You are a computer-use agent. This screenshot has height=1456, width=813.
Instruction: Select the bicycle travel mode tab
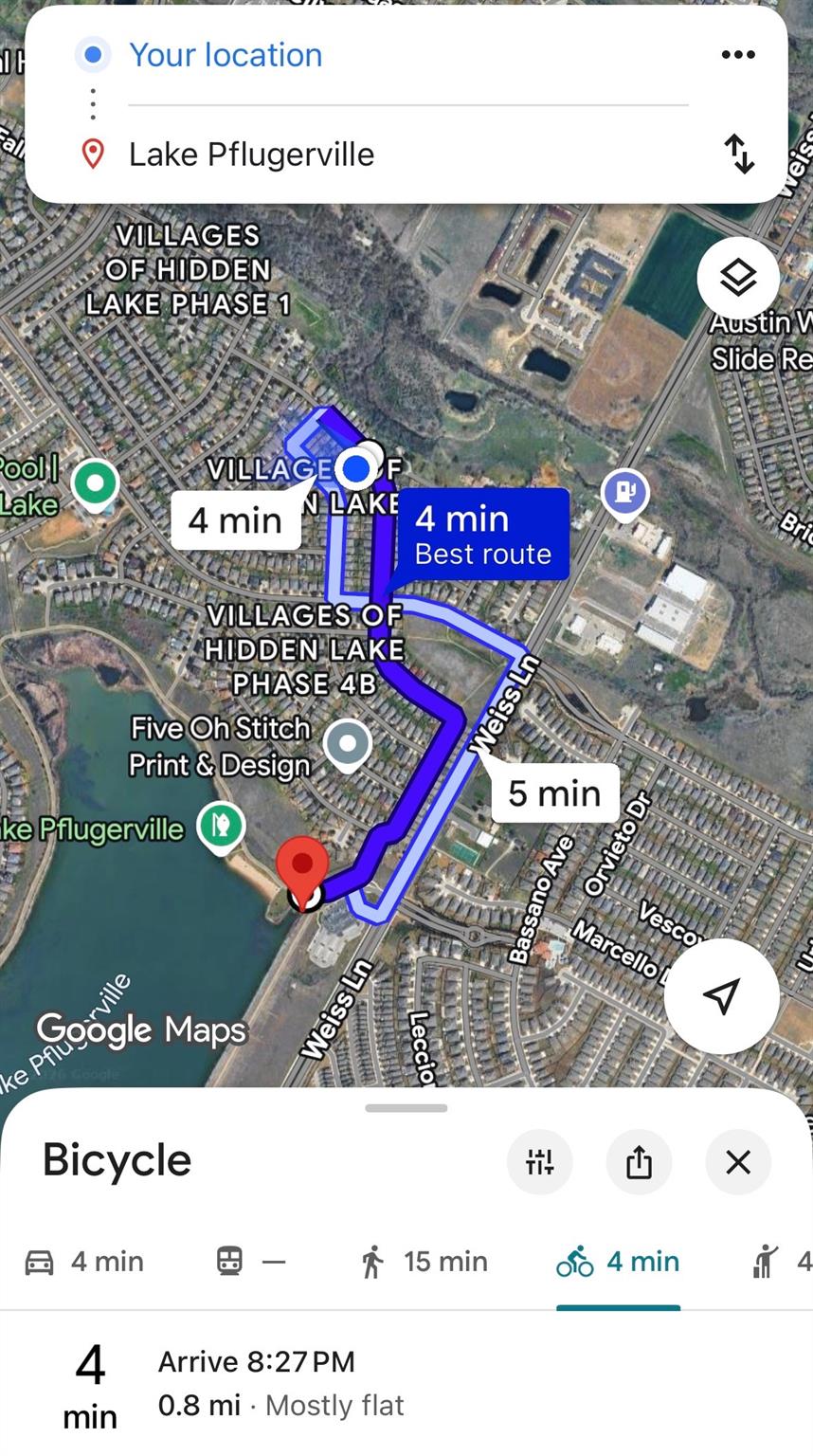(x=618, y=1262)
